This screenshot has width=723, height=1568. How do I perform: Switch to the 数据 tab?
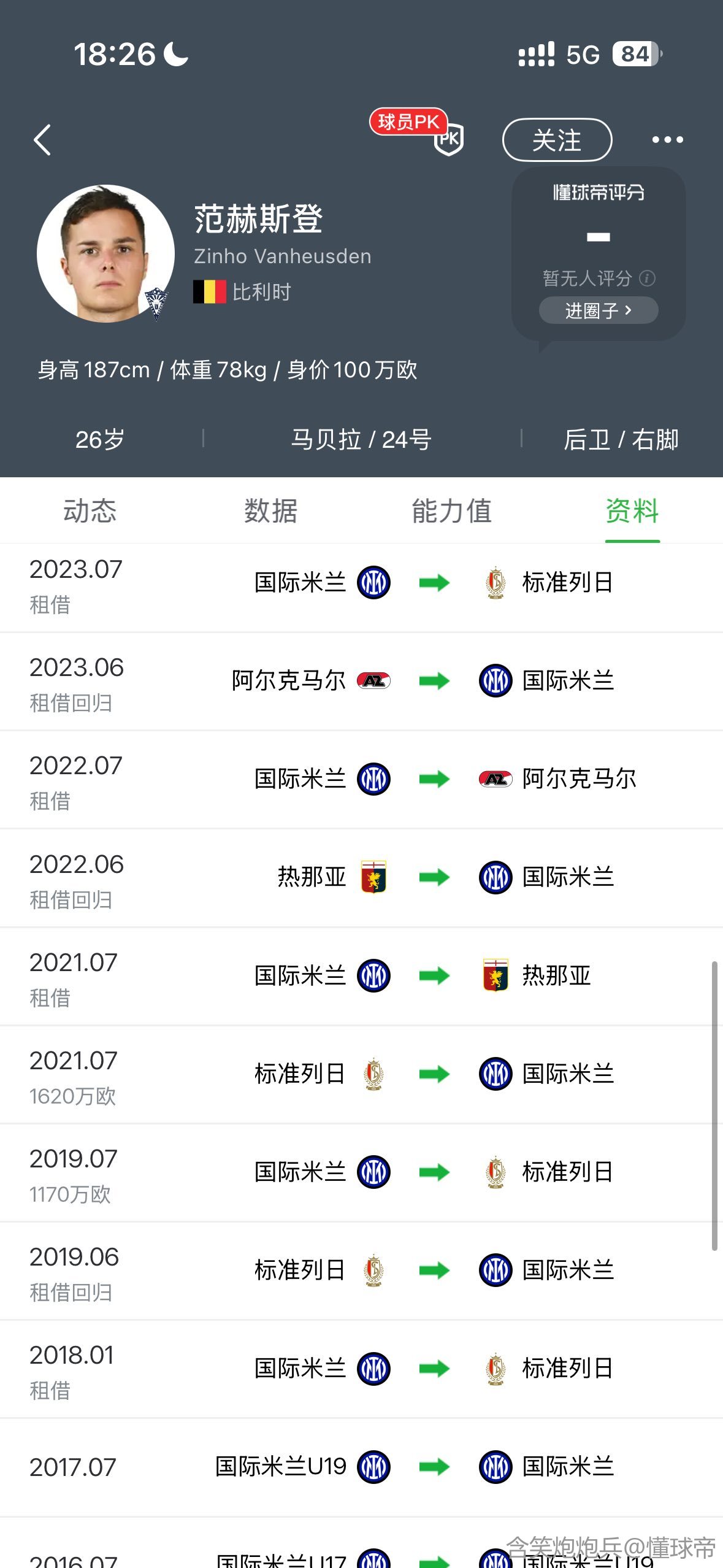[270, 511]
